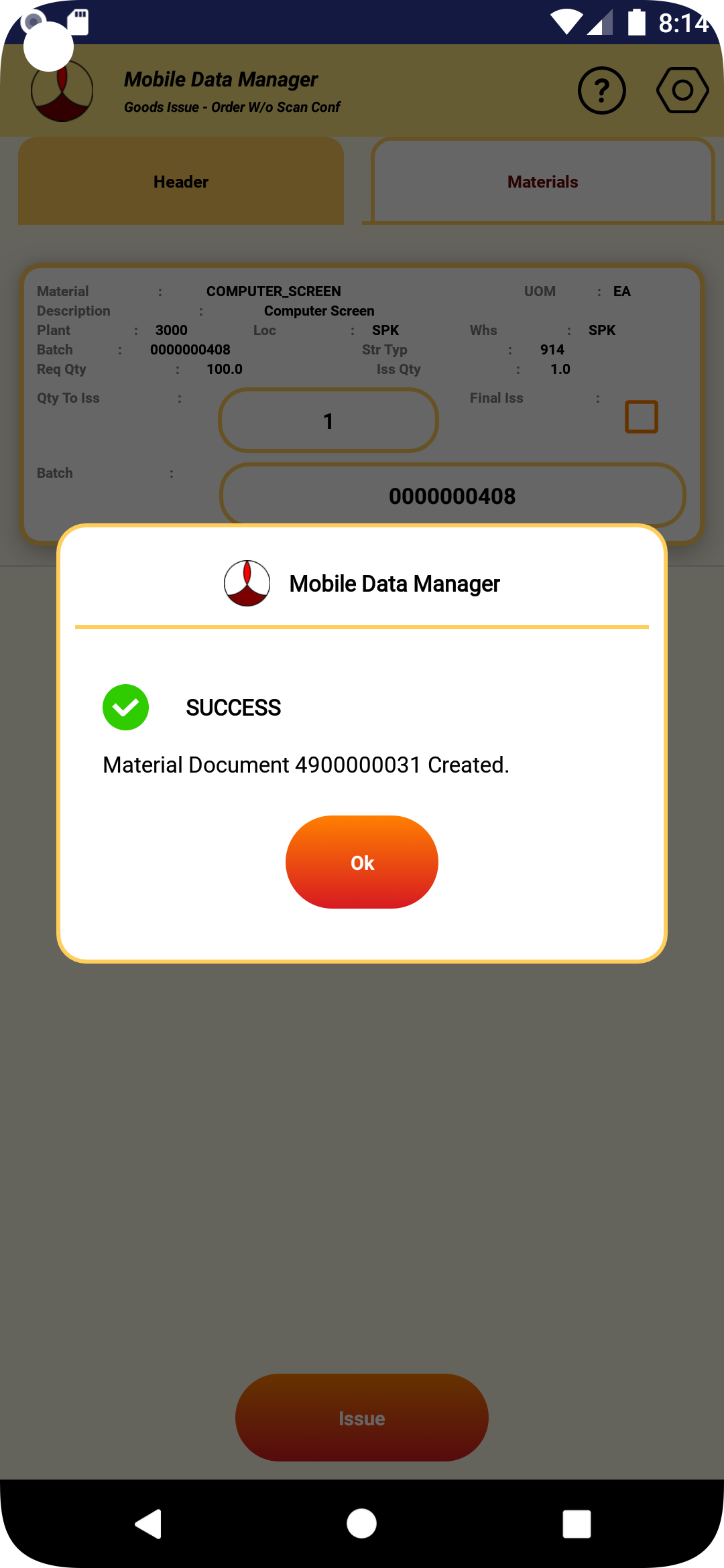Viewport: 724px width, 1568px height.
Task: Tap the Issue button
Action: [362, 1418]
